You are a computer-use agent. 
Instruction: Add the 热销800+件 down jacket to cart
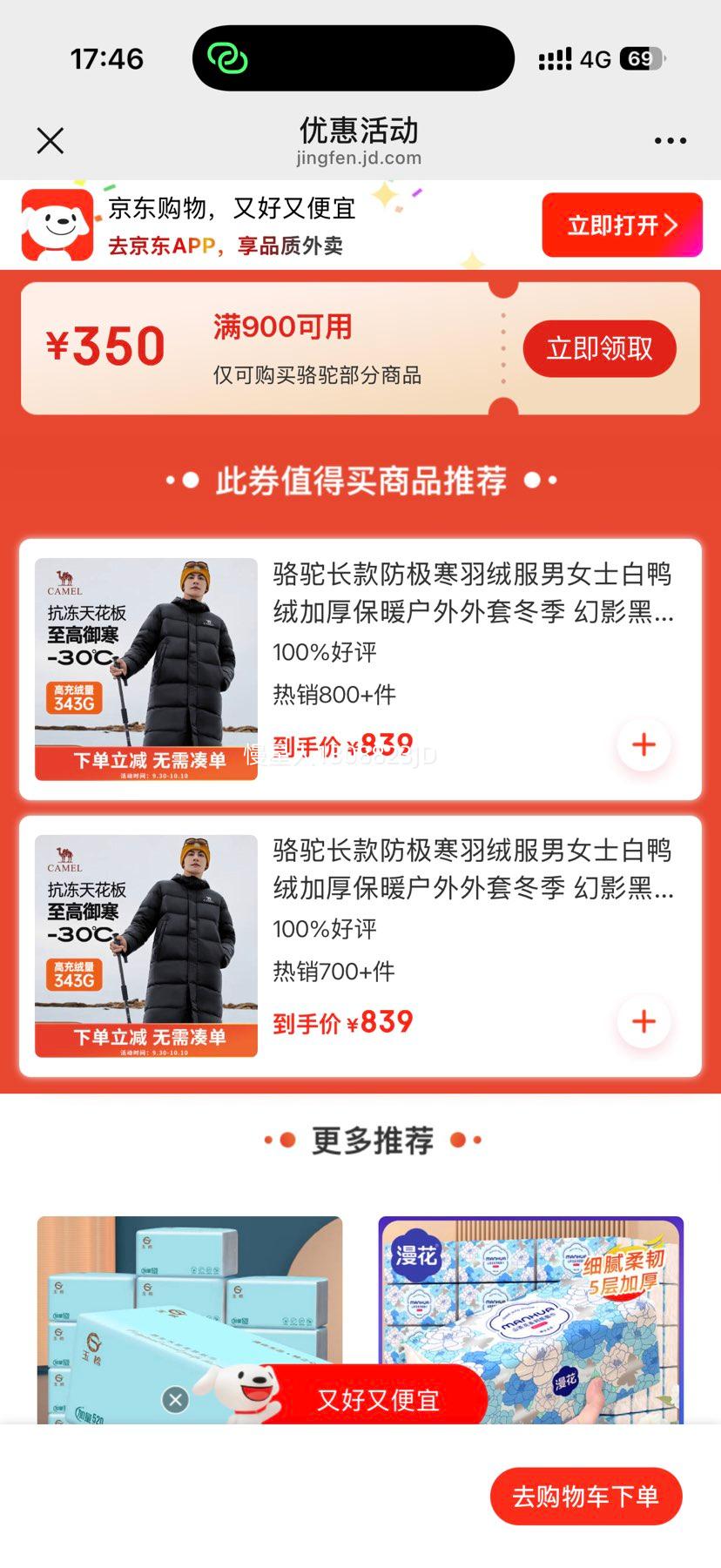644,744
